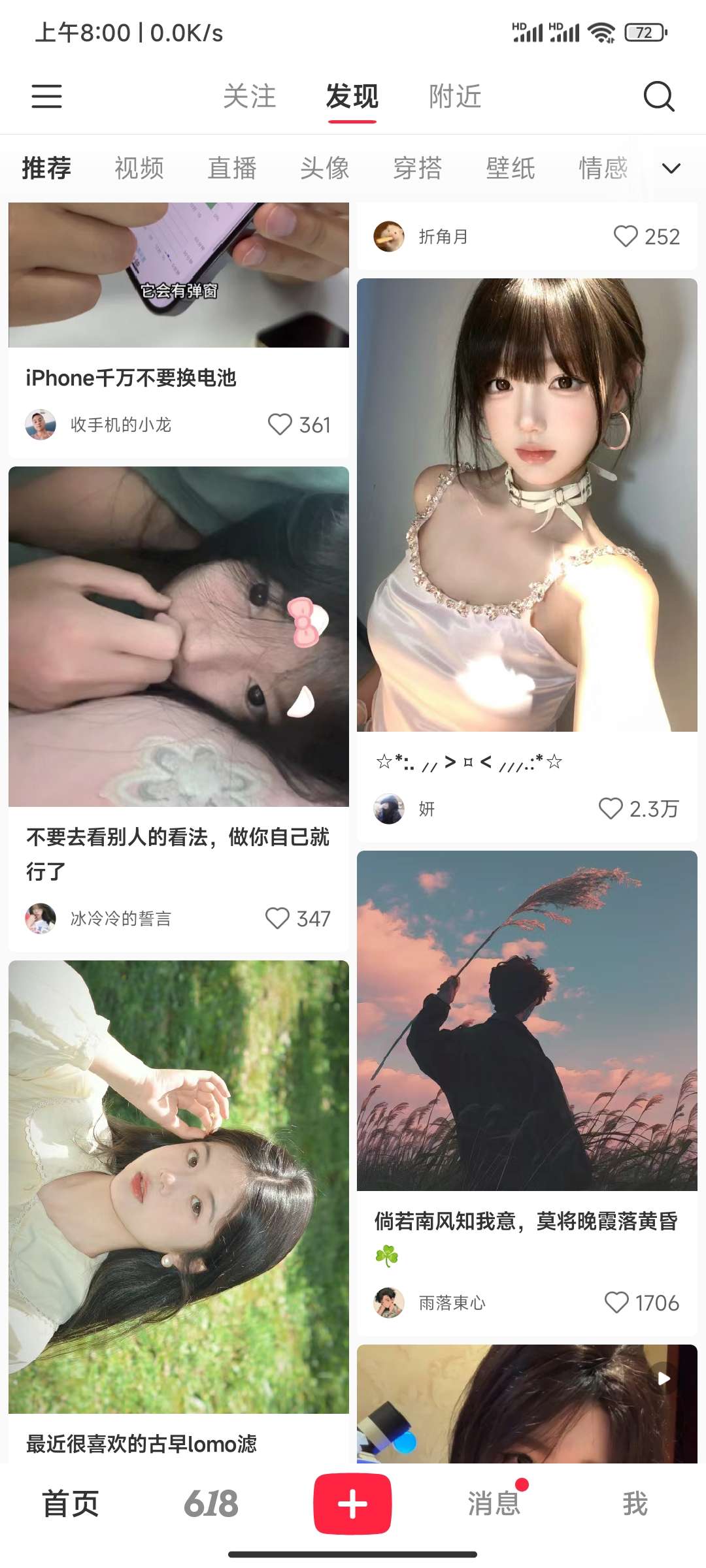Go to the 消息 tab
Viewport: 706px width, 1568px height.
coord(494,1504)
